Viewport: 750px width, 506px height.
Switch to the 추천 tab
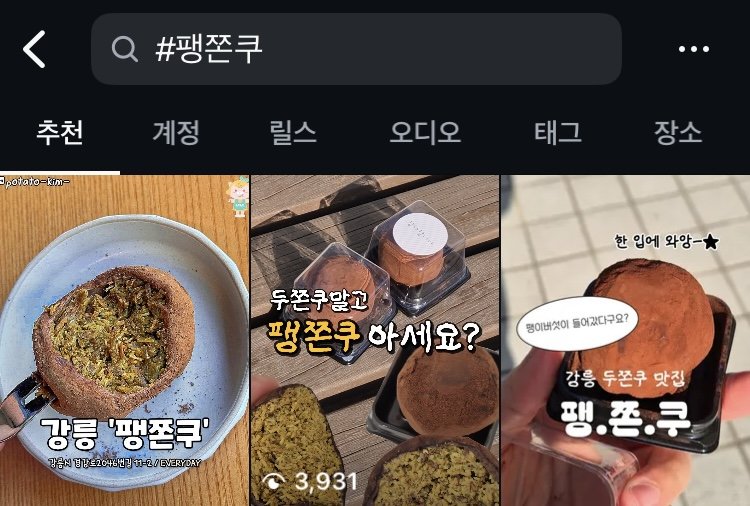pyautogui.click(x=60, y=132)
